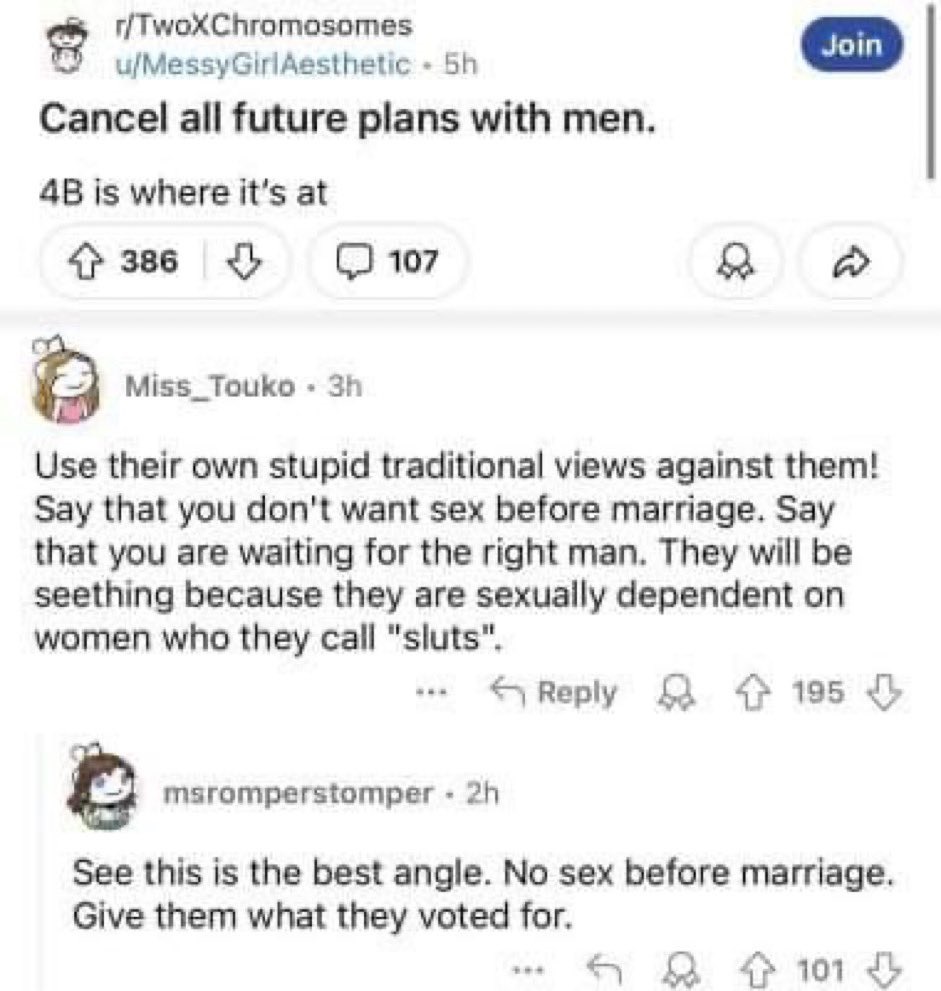Image resolution: width=941 pixels, height=991 pixels.
Task: Downvote msromperstomper's comment
Action: tap(890, 969)
